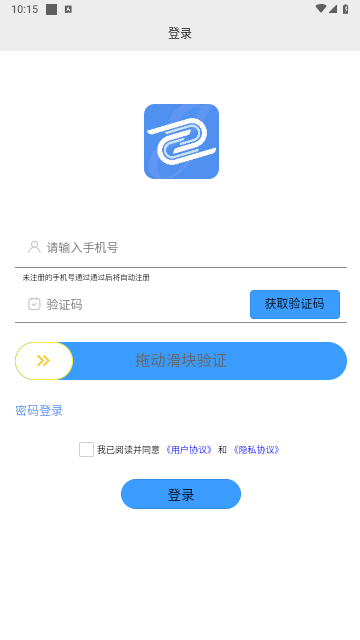360x640 pixels.
Task: Focus the 验证码 verification code field
Action: (132, 304)
